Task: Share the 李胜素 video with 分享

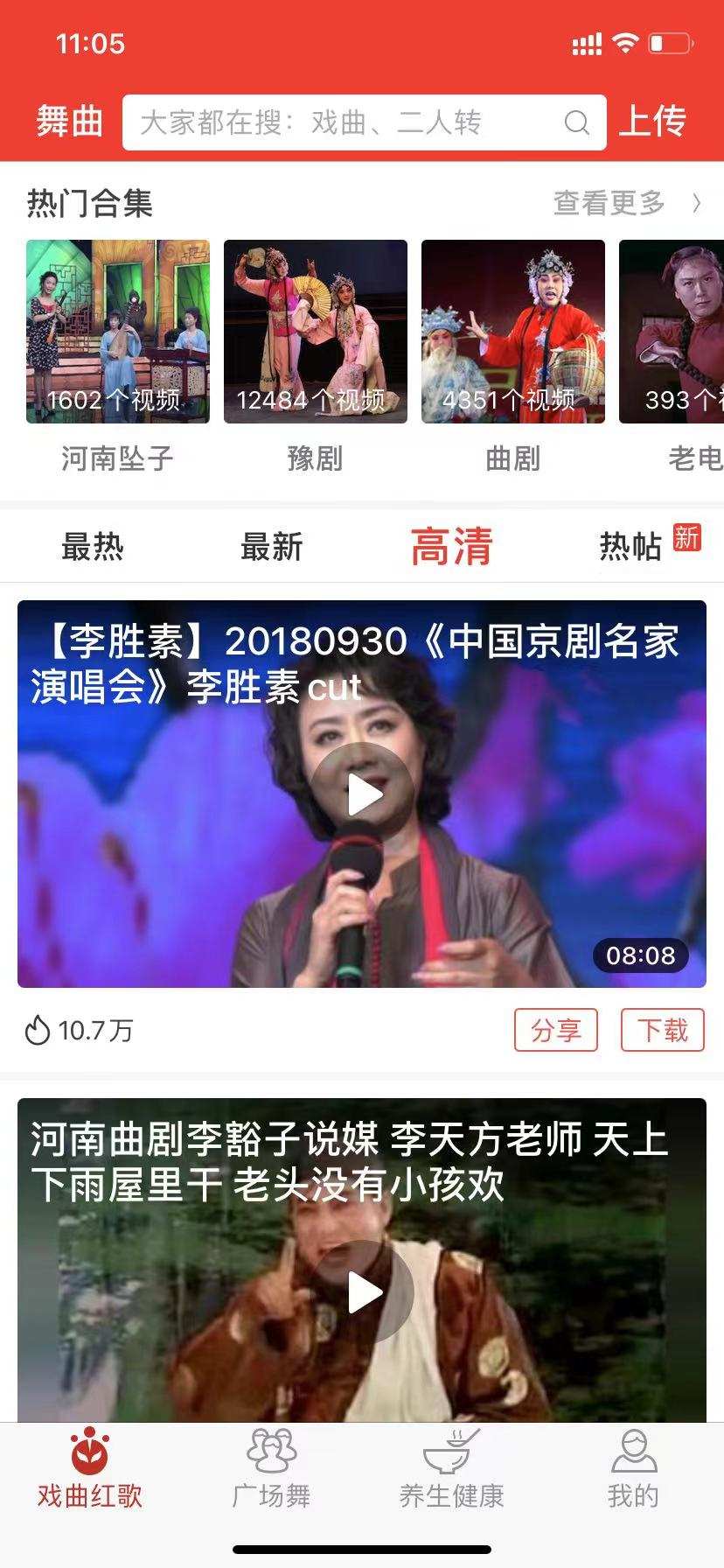Action: point(556,1030)
